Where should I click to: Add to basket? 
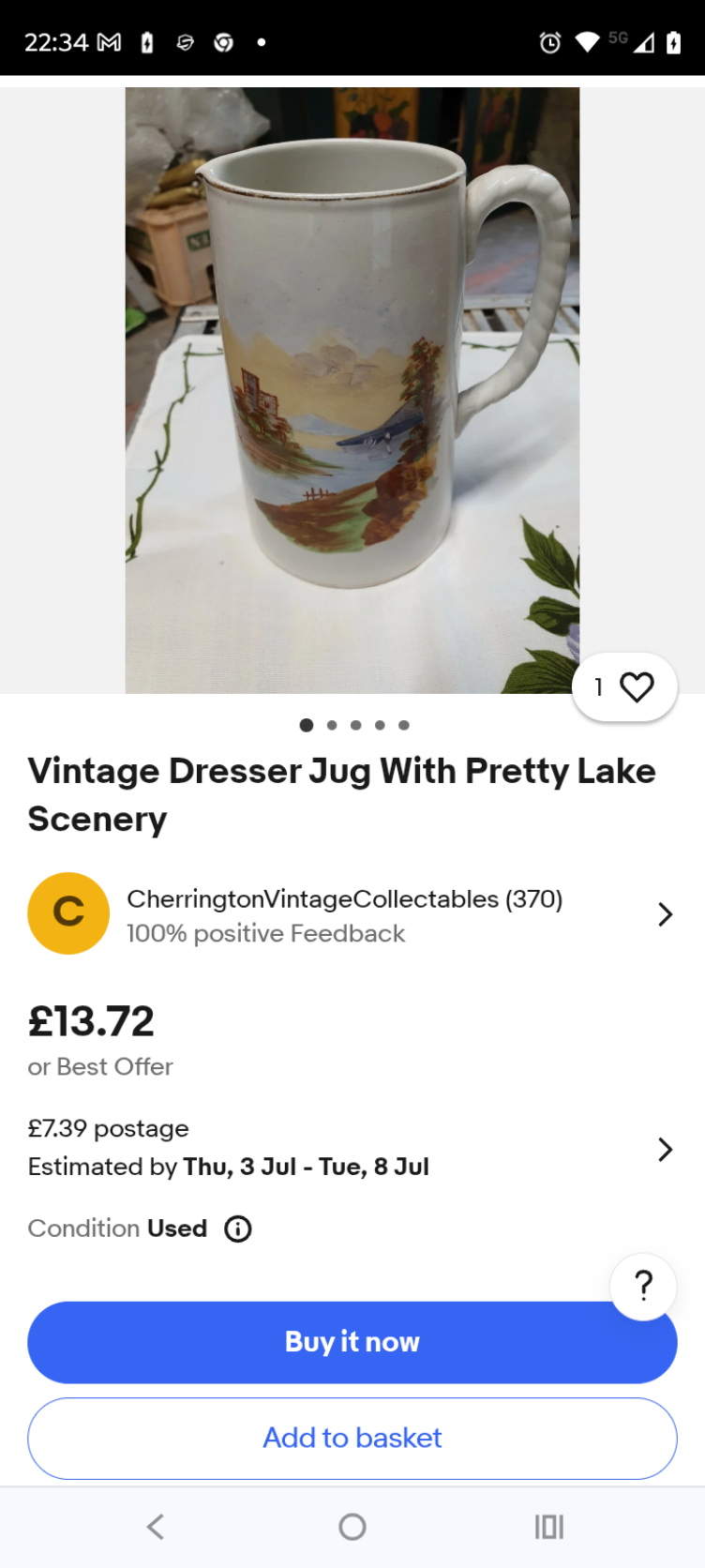click(352, 1438)
